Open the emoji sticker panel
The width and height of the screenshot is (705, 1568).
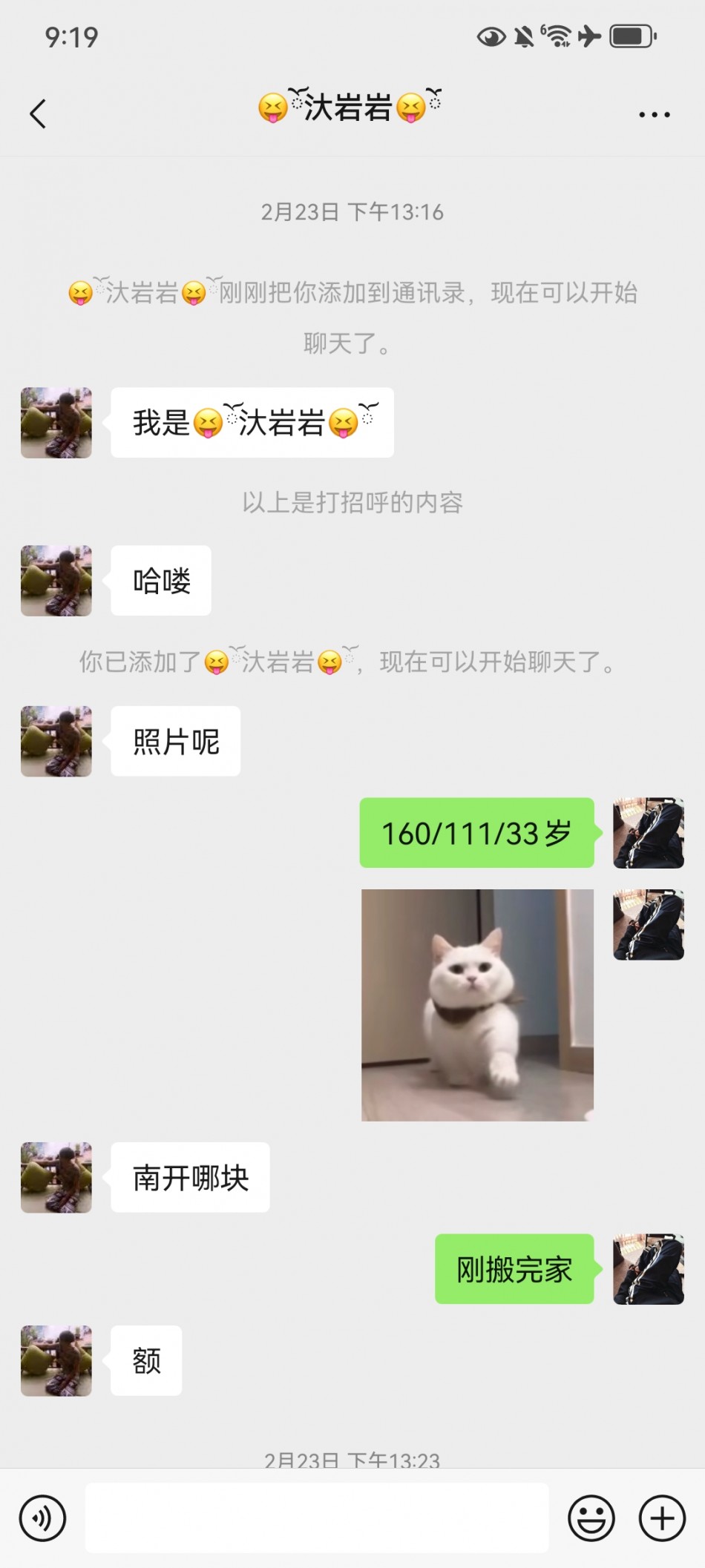pos(591,1518)
